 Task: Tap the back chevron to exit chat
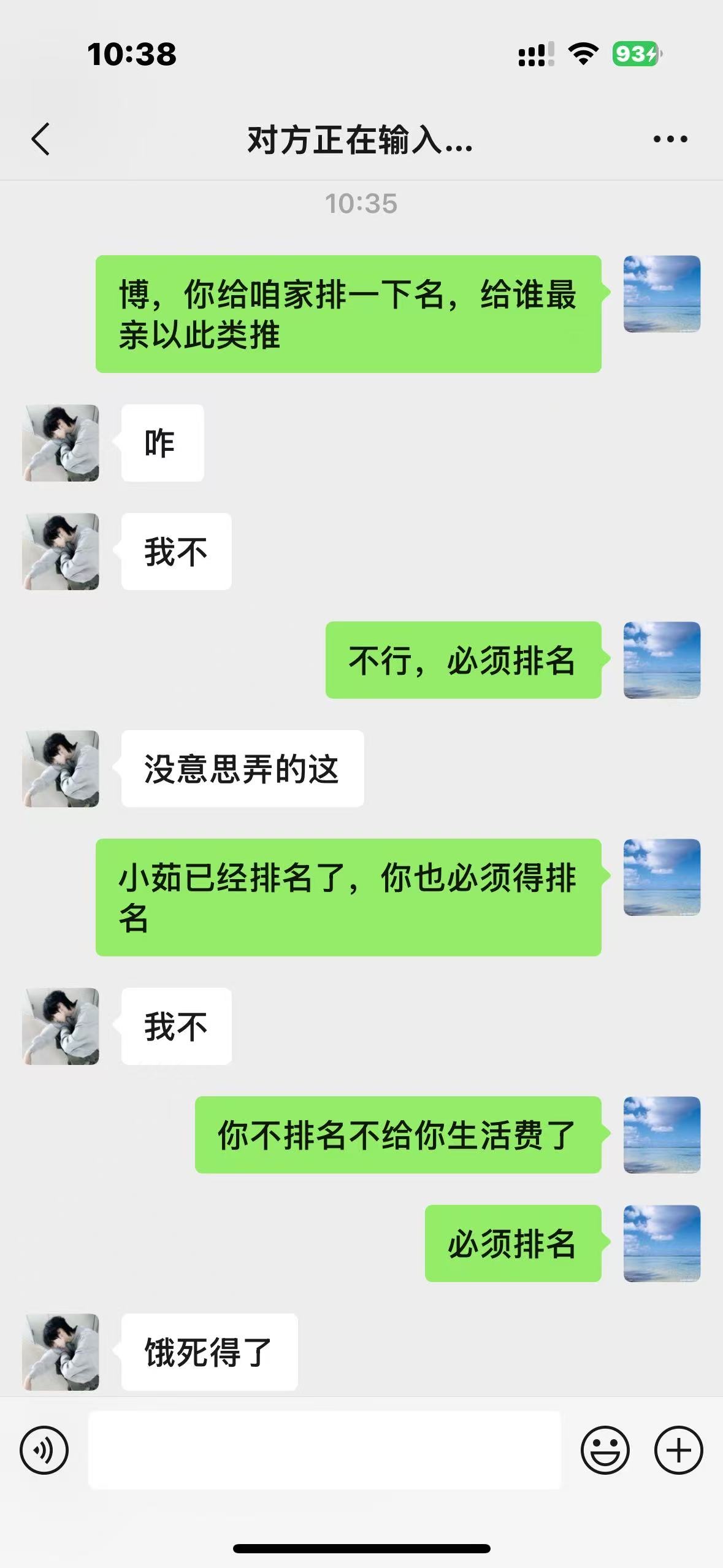click(40, 140)
